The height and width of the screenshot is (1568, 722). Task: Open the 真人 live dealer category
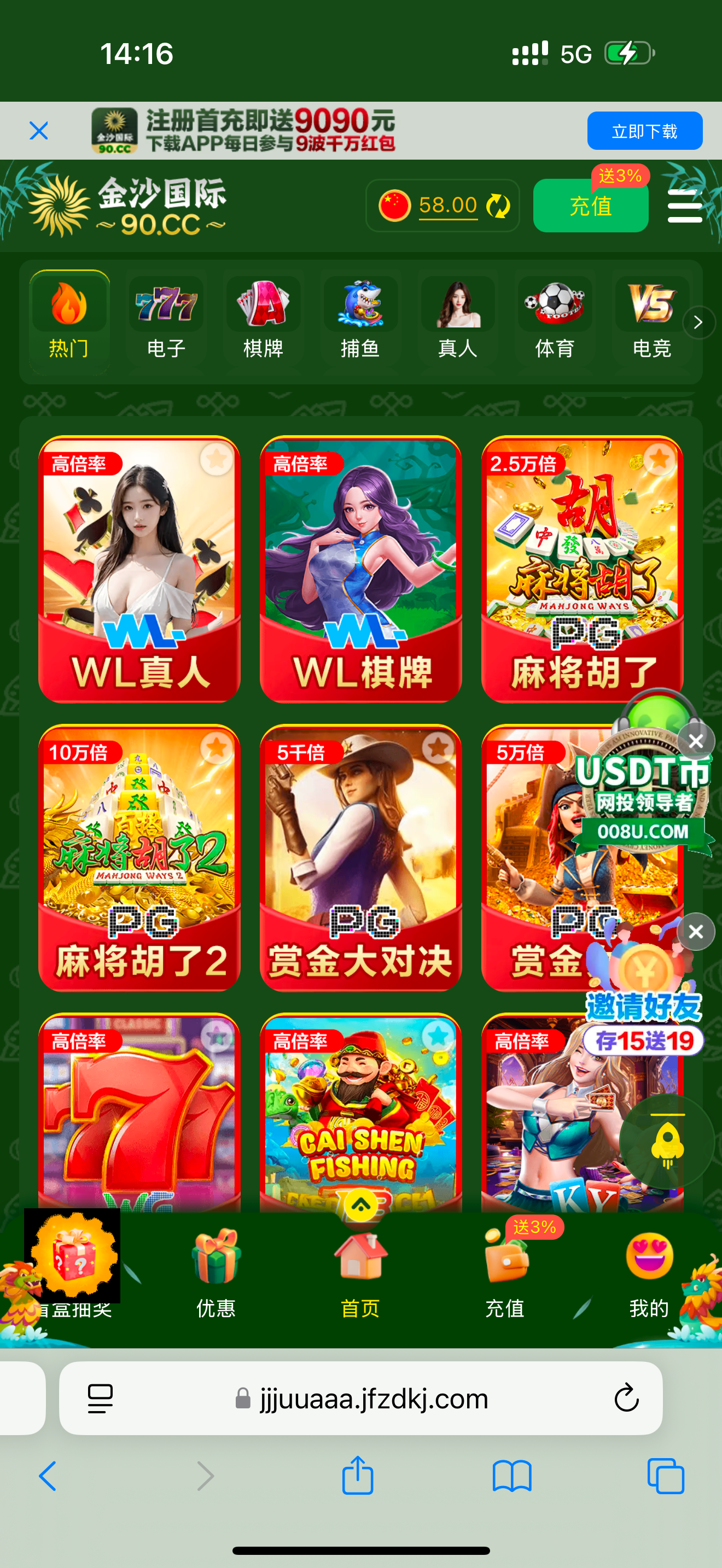point(458,317)
